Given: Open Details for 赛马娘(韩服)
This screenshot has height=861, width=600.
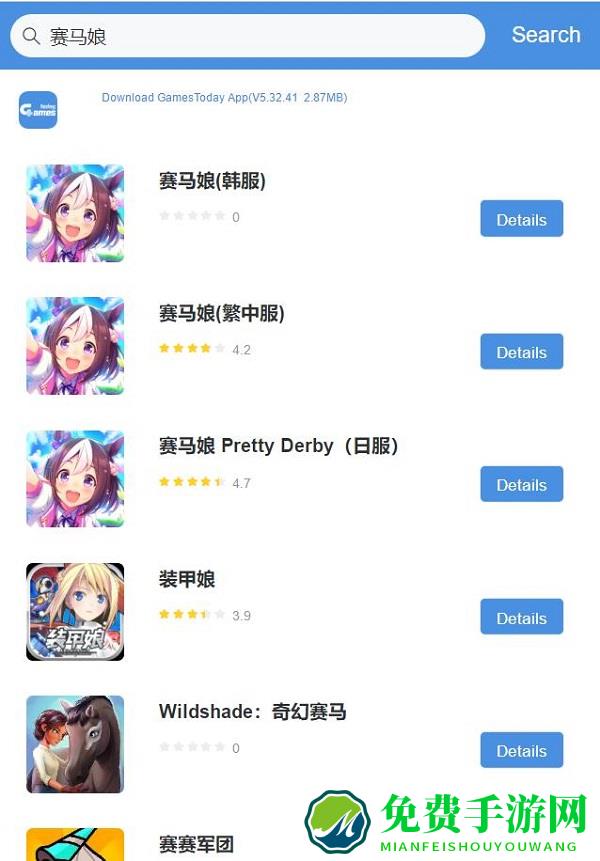Looking at the screenshot, I should point(521,219).
